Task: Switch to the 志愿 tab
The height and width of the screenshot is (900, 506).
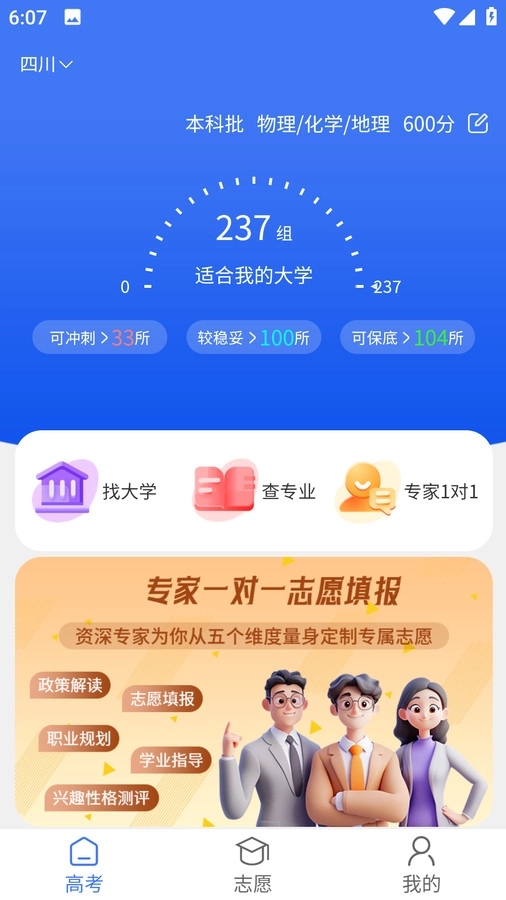Action: [253, 865]
